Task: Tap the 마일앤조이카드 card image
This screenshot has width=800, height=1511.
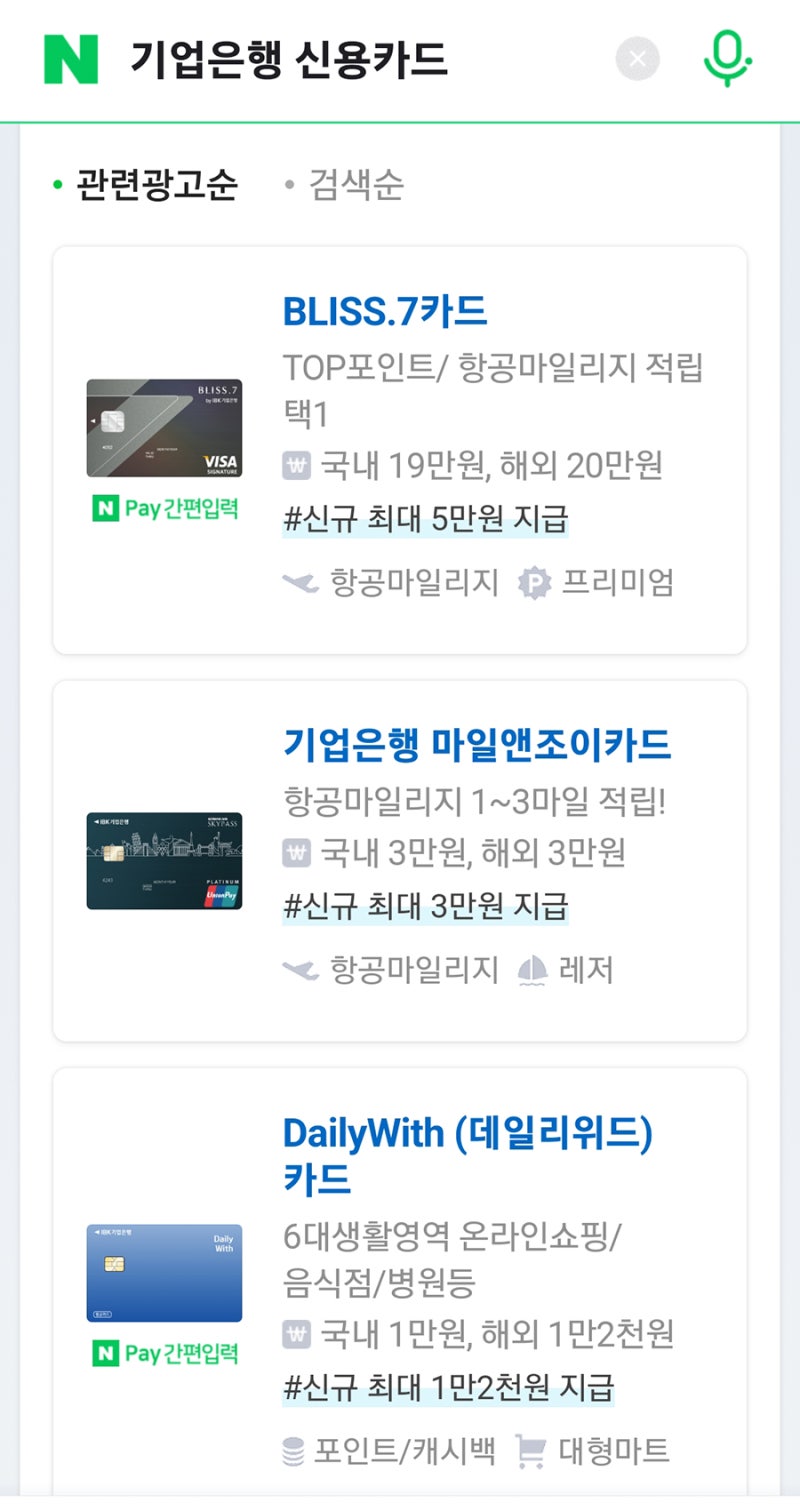Action: (164, 861)
